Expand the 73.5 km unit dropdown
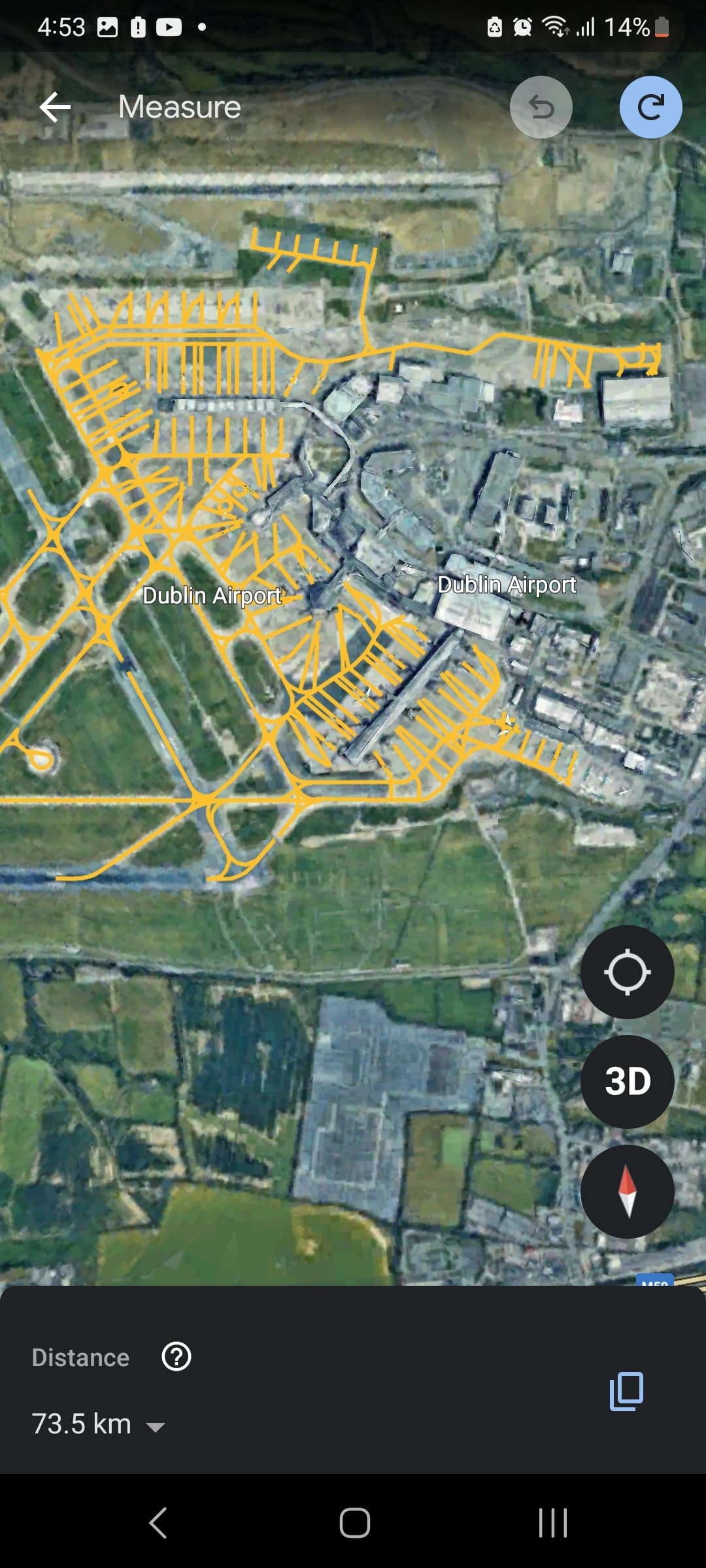The image size is (706, 1568). coord(156,1426)
